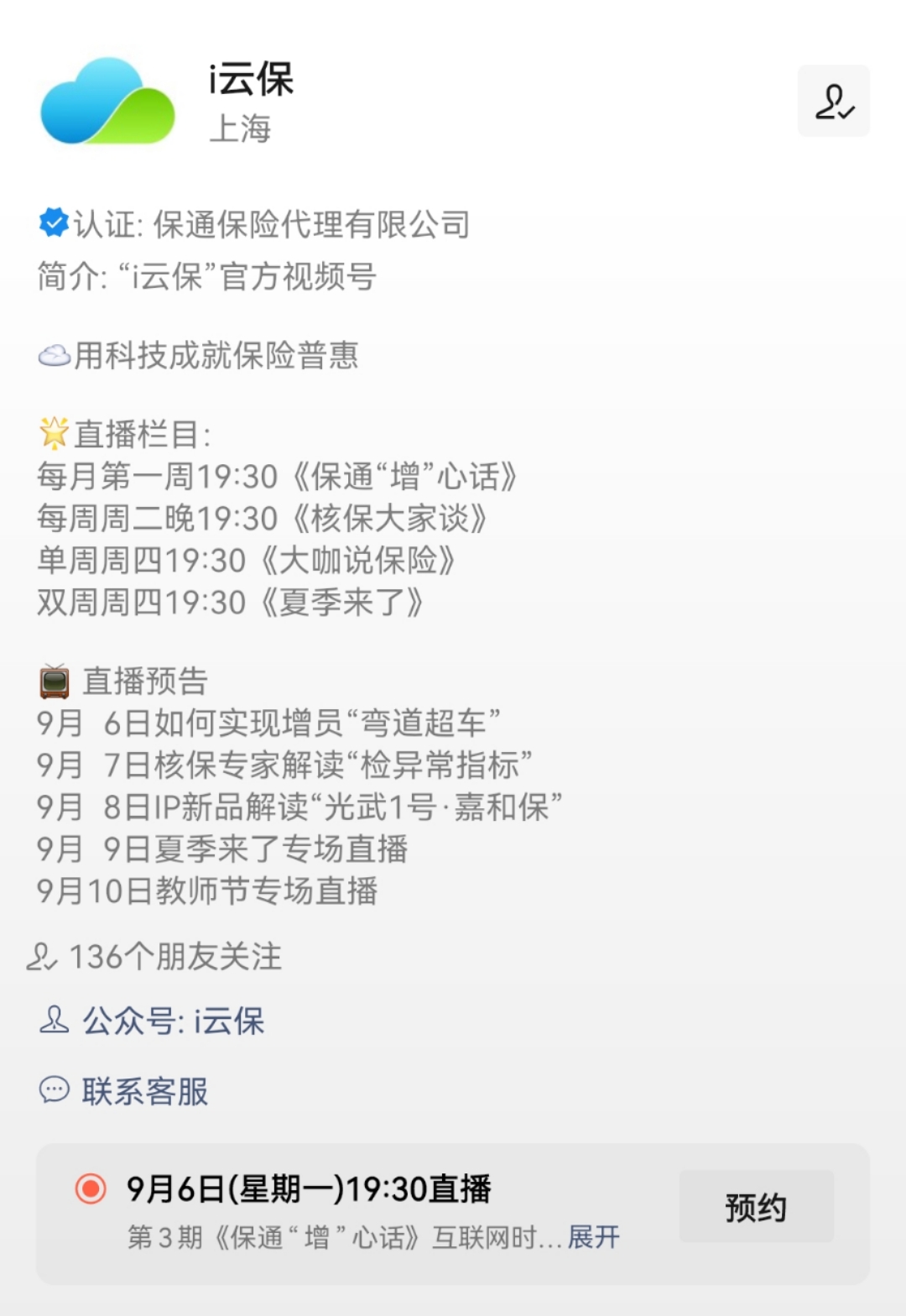Expand the livestream description with 展开
This screenshot has height=1316, width=906.
coord(593,1236)
